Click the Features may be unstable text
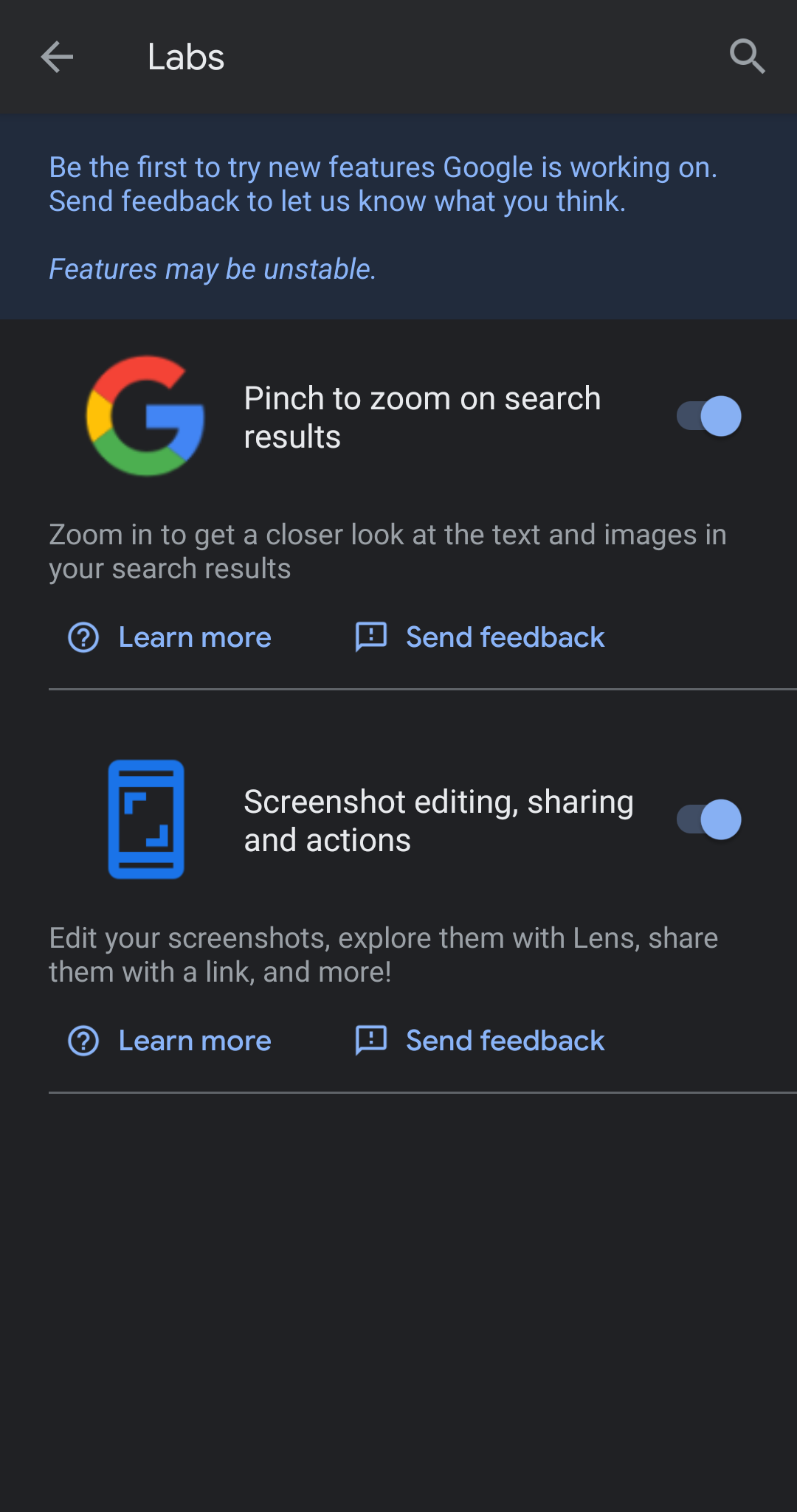 tap(213, 269)
